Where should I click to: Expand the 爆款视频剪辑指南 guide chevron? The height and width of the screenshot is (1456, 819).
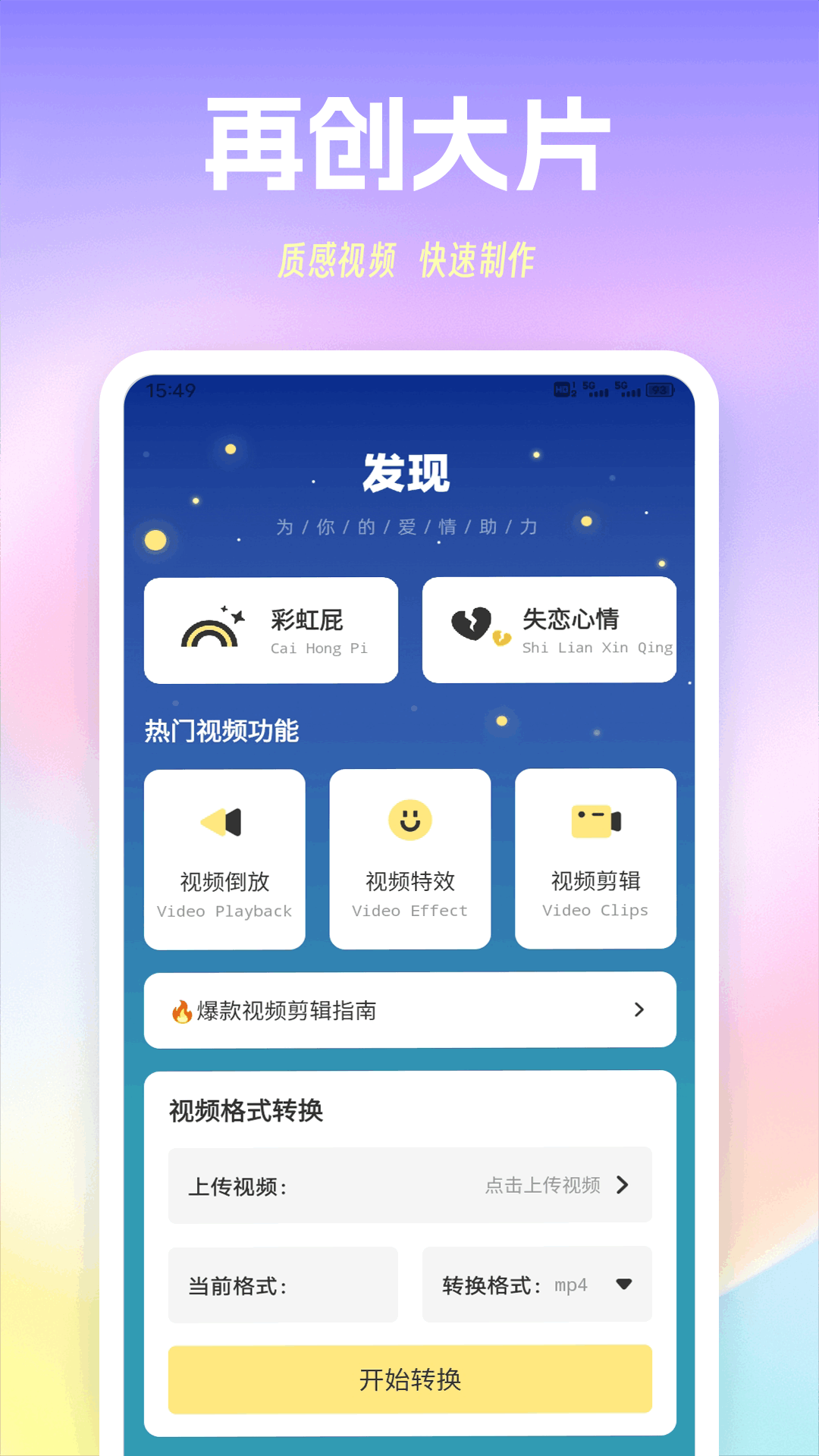coord(641,1009)
